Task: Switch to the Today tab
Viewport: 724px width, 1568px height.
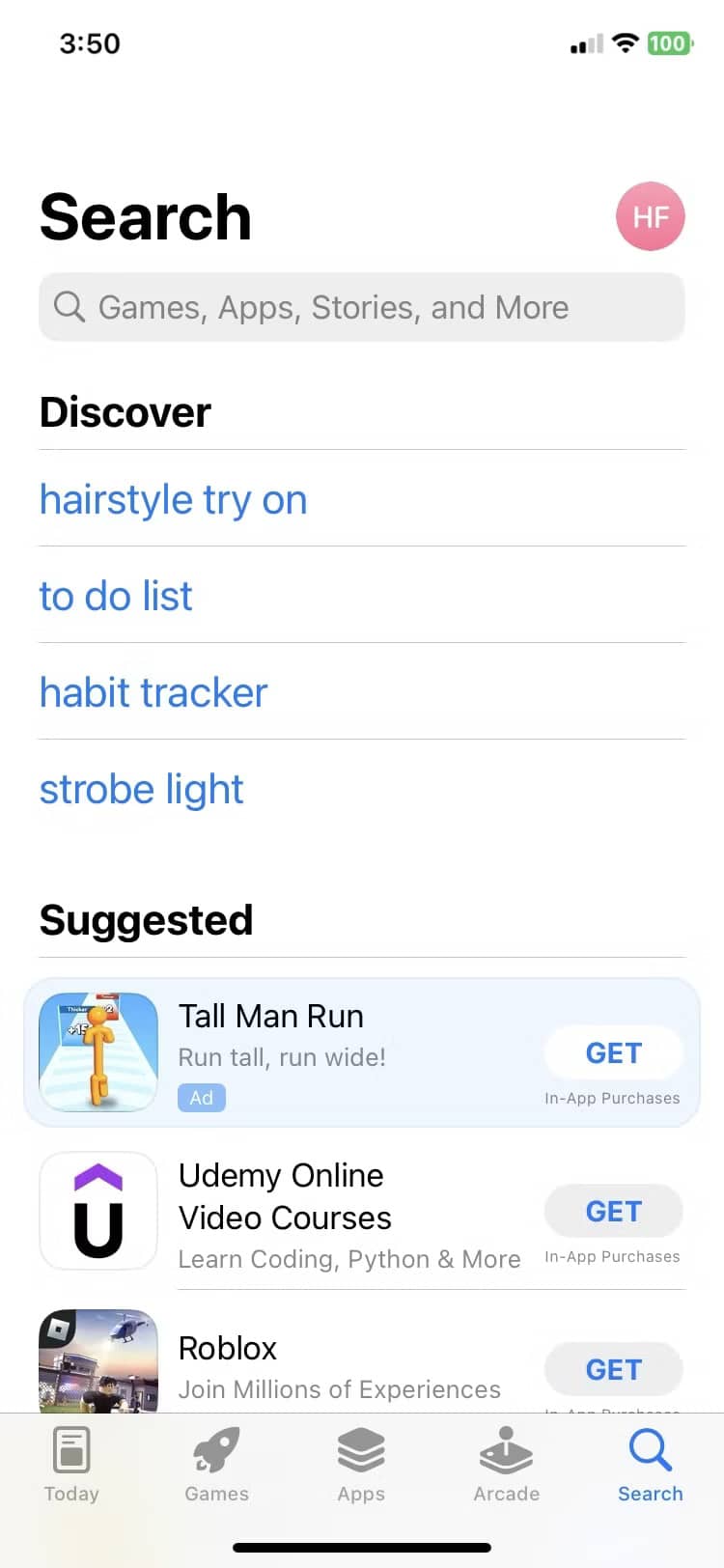Action: point(71,1465)
